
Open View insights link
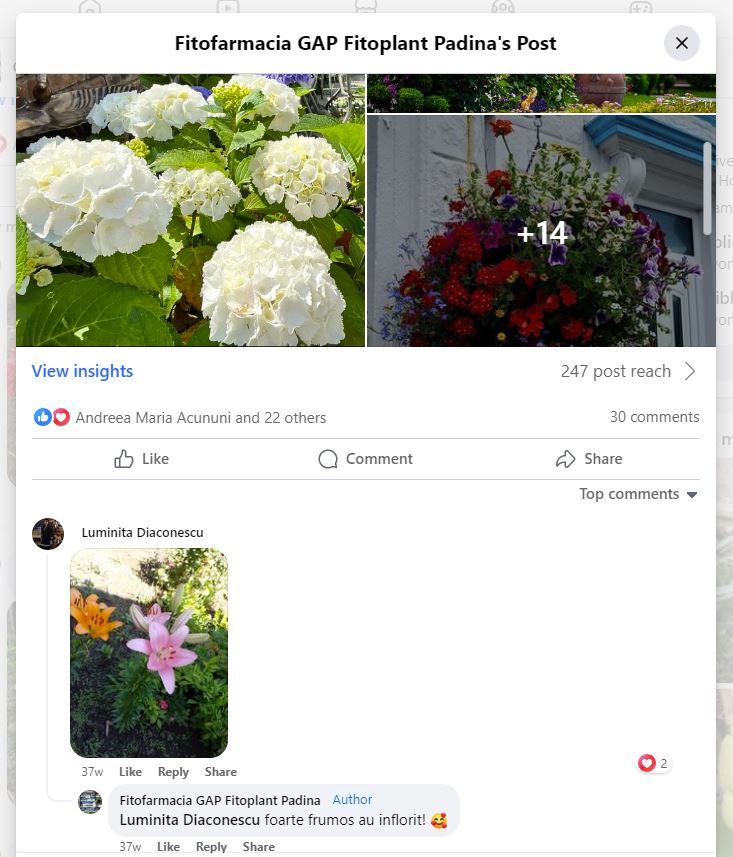click(x=82, y=371)
